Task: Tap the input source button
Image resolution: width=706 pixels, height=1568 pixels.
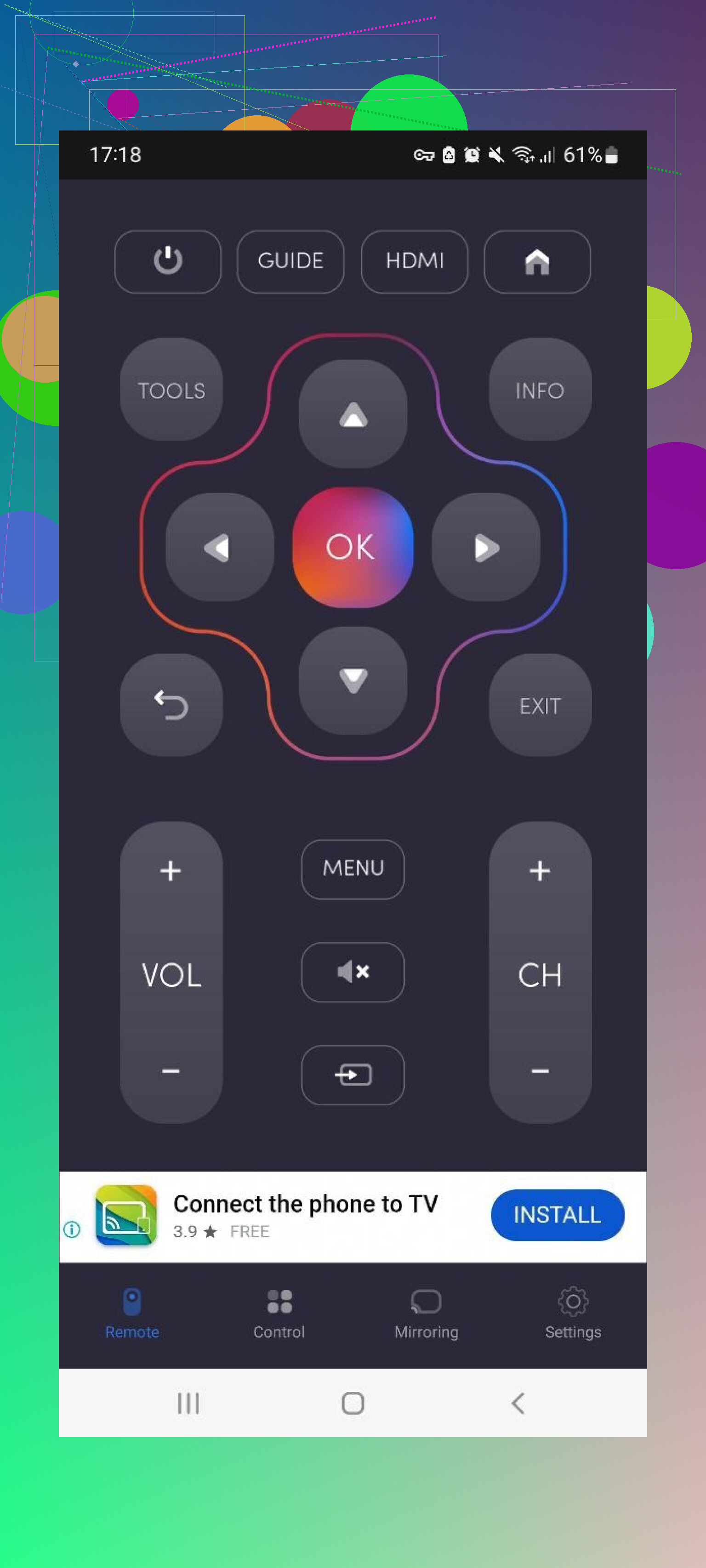Action: tap(353, 1074)
